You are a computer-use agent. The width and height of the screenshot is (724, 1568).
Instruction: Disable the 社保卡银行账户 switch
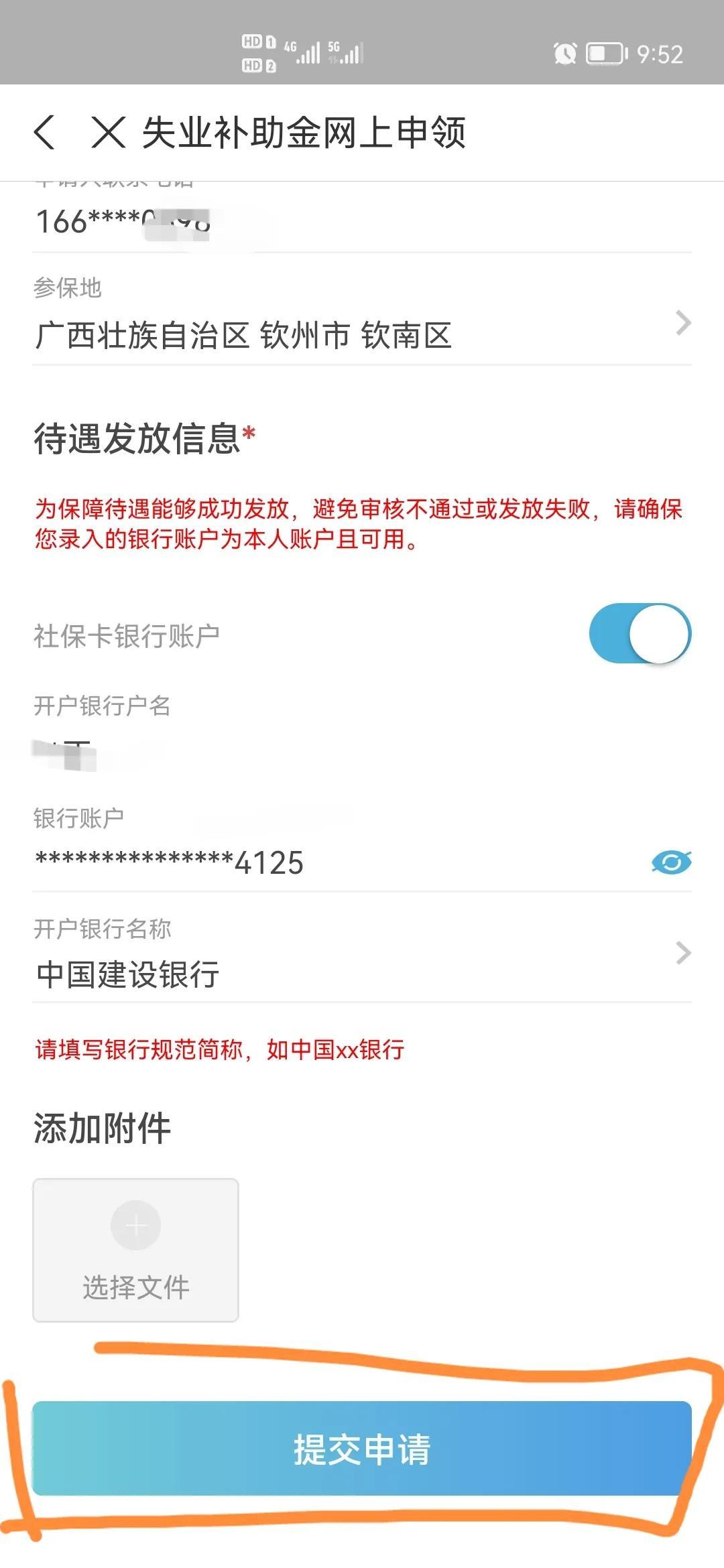[640, 633]
